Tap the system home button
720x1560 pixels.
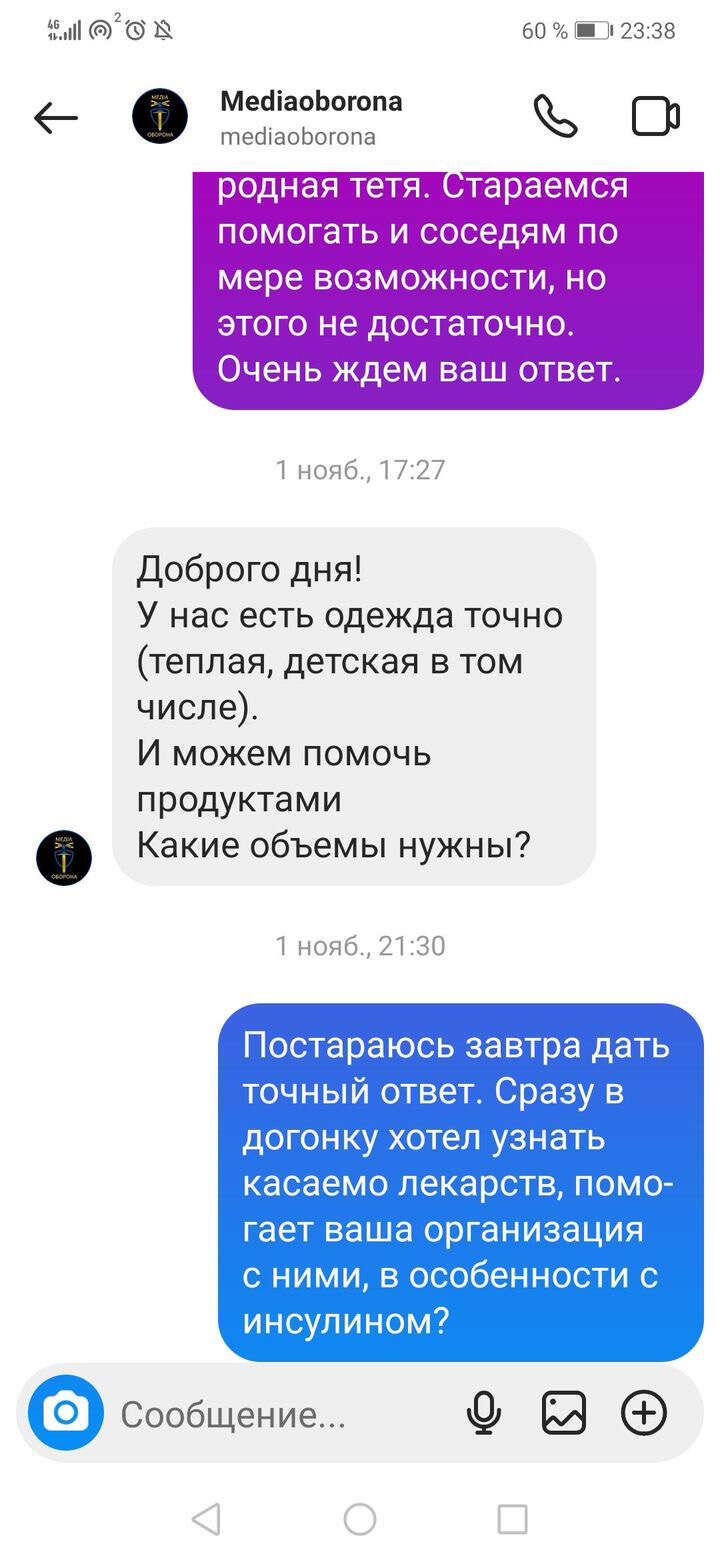click(360, 1519)
